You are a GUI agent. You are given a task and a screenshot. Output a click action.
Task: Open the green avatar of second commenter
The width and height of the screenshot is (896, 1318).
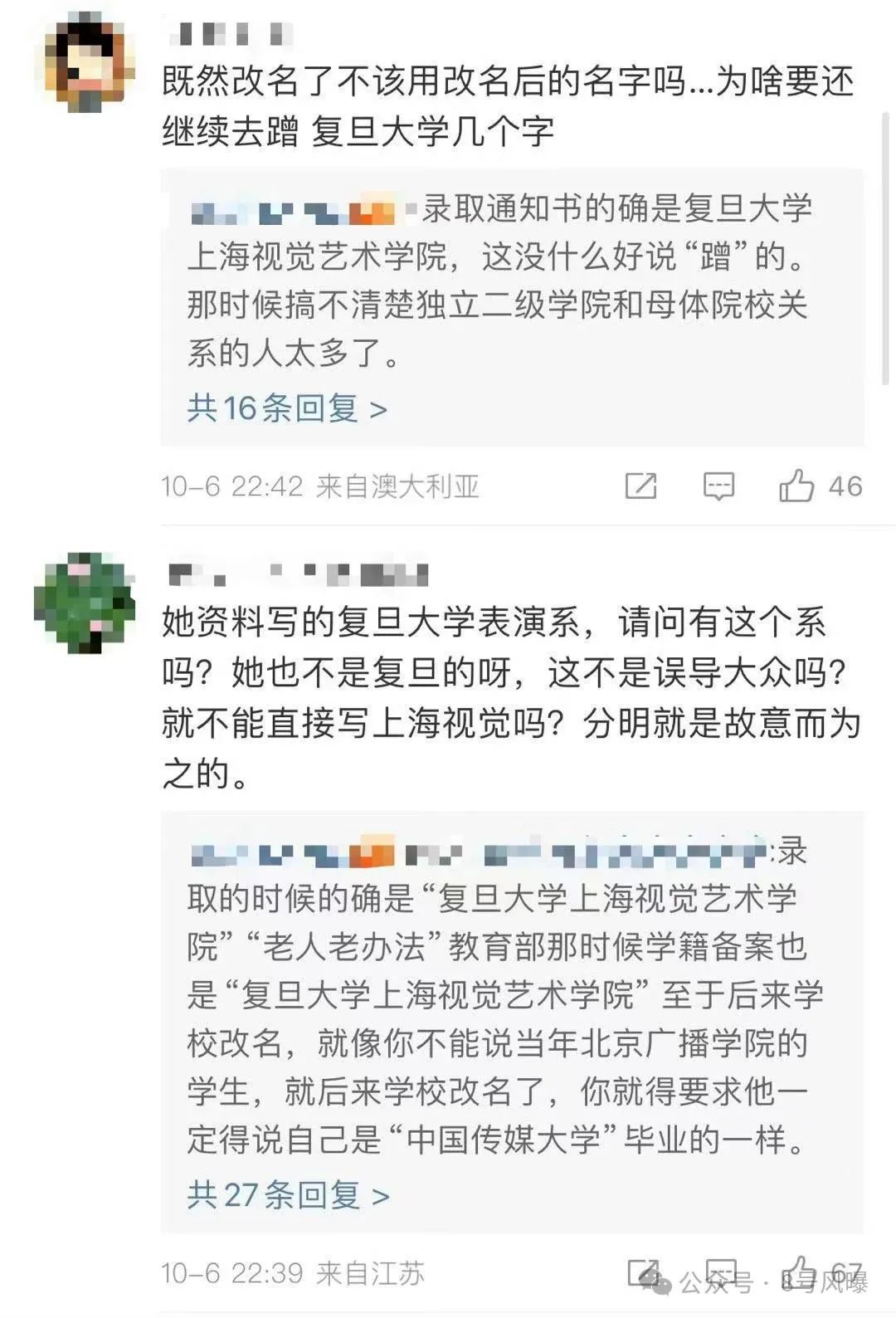(84, 602)
